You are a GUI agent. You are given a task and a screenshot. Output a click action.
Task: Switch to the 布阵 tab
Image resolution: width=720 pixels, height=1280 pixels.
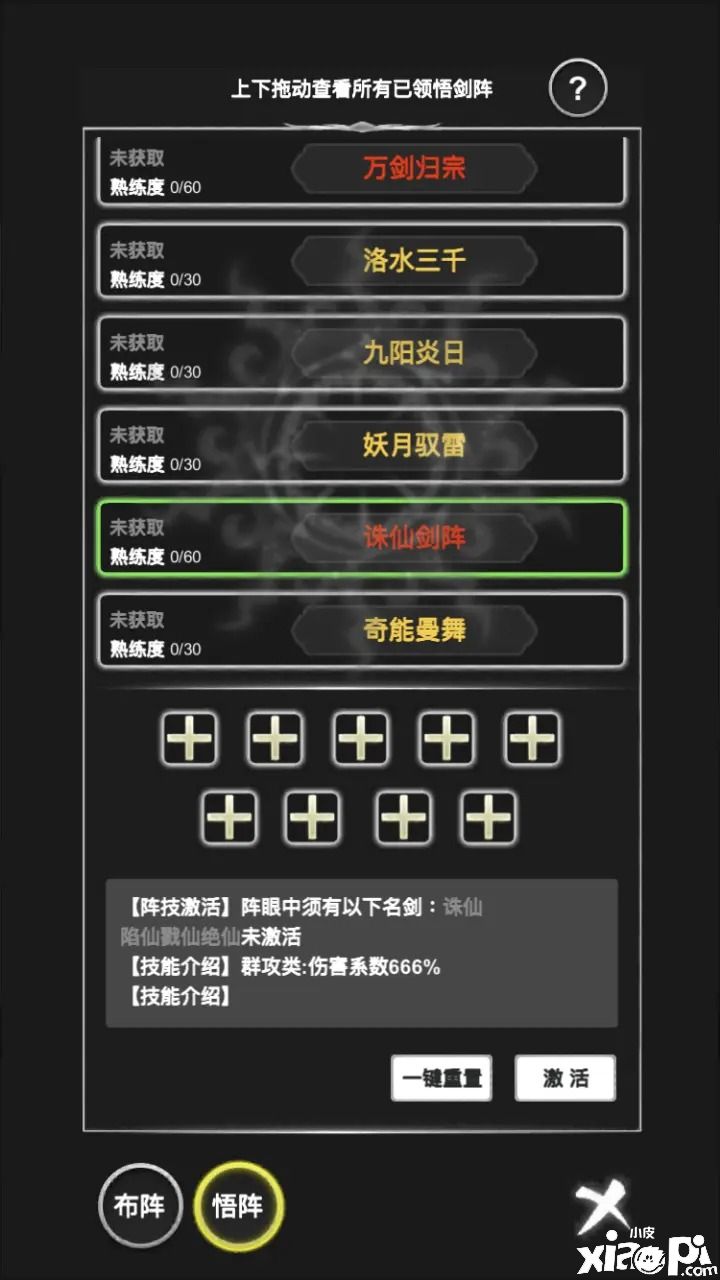click(139, 1206)
